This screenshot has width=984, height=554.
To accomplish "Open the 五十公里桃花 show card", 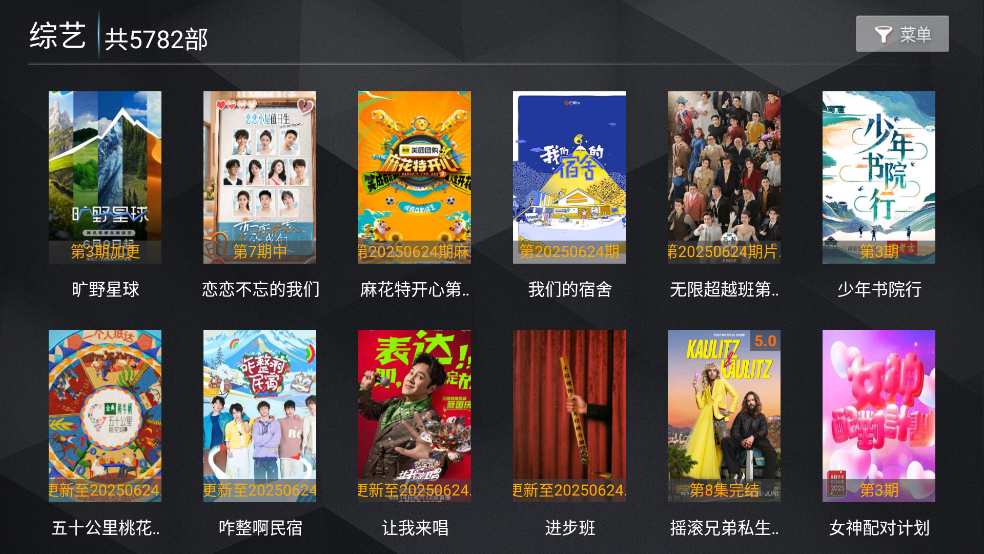I will pyautogui.click(x=105, y=416).
